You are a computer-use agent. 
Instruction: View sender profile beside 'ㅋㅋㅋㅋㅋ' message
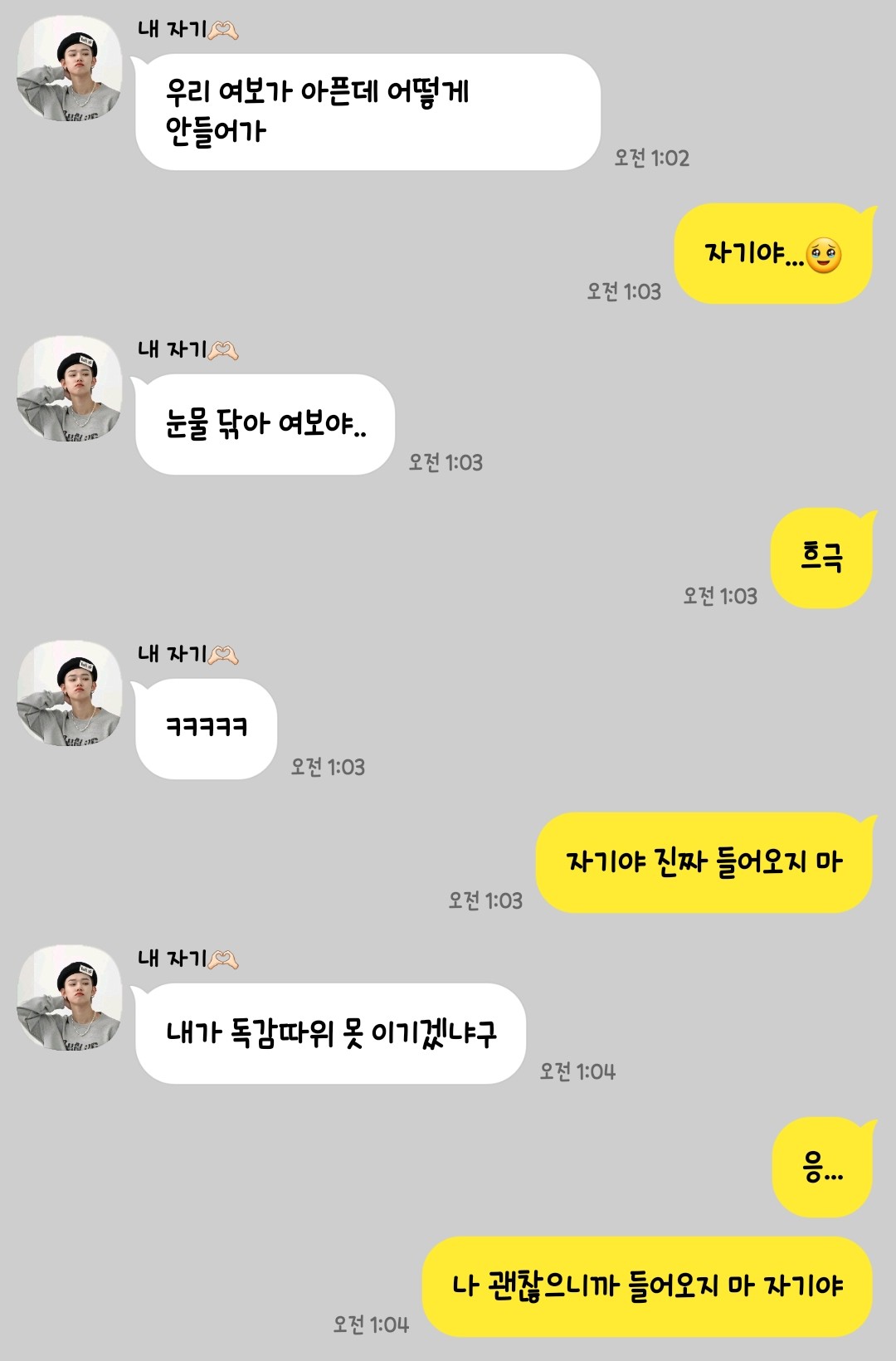pos(69,694)
